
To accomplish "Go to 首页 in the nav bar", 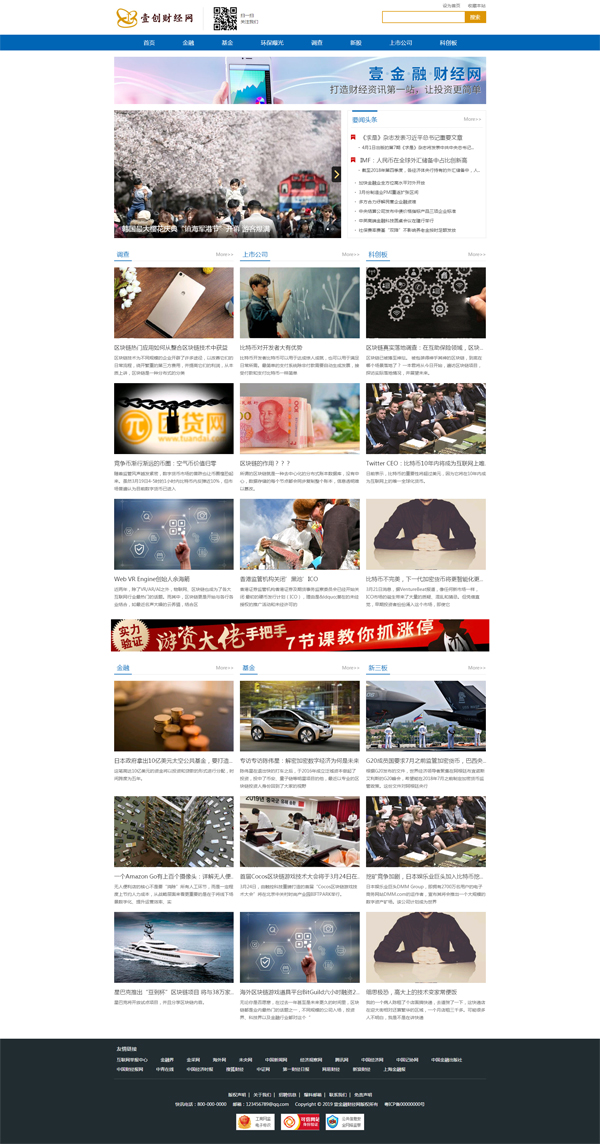I will pyautogui.click(x=149, y=43).
